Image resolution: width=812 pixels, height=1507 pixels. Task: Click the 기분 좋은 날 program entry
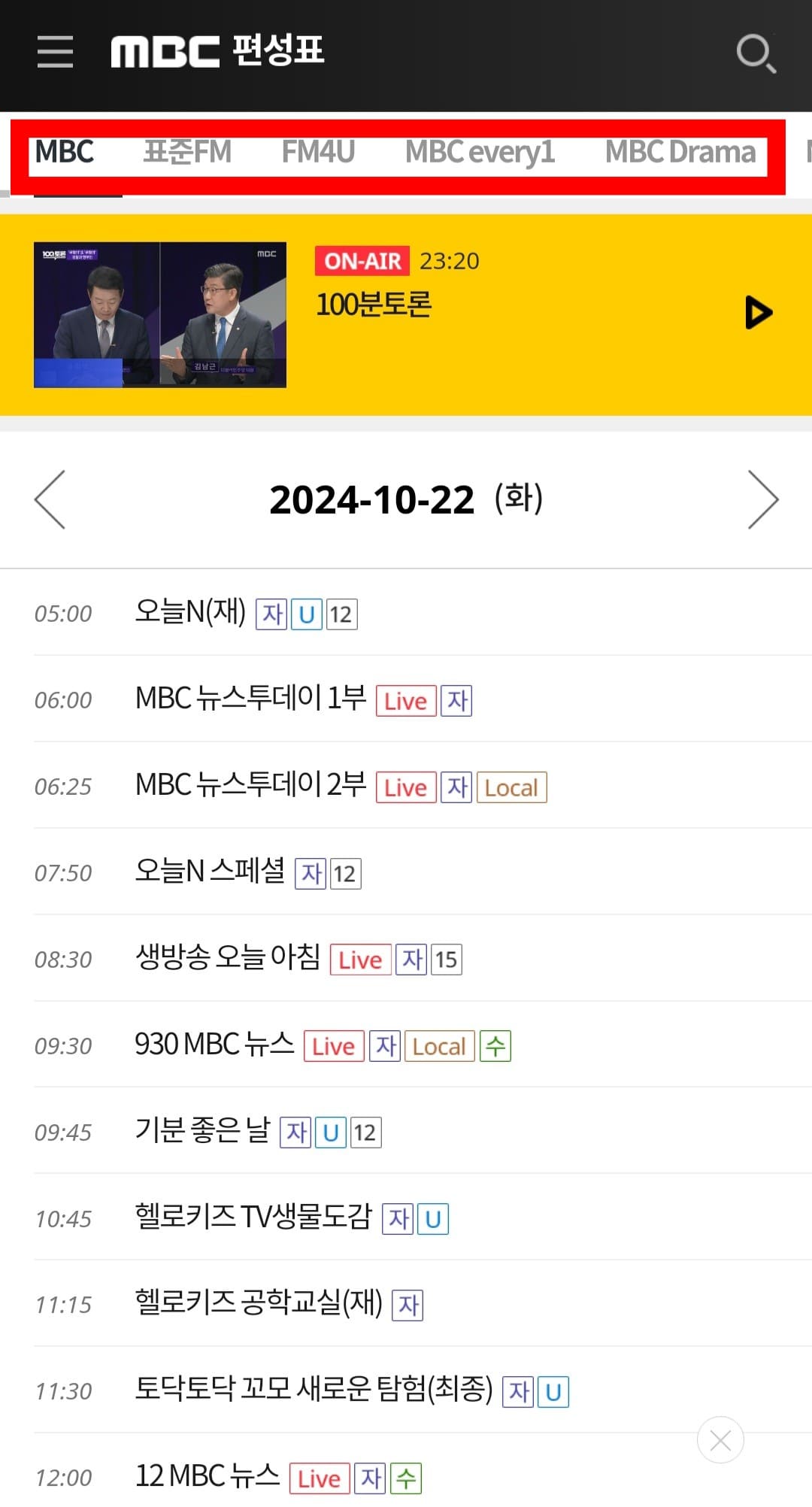point(203,1131)
